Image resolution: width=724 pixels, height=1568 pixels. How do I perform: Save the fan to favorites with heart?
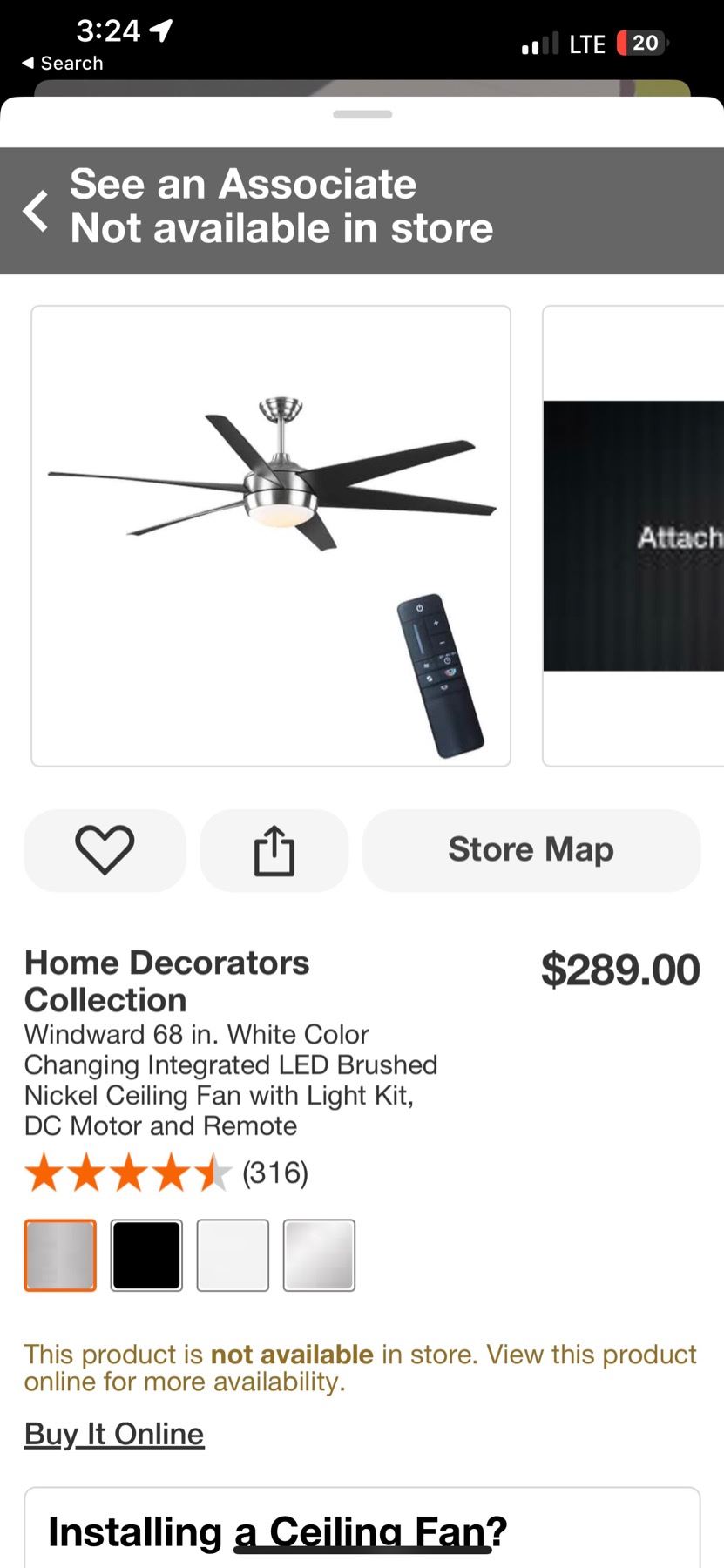point(105,850)
